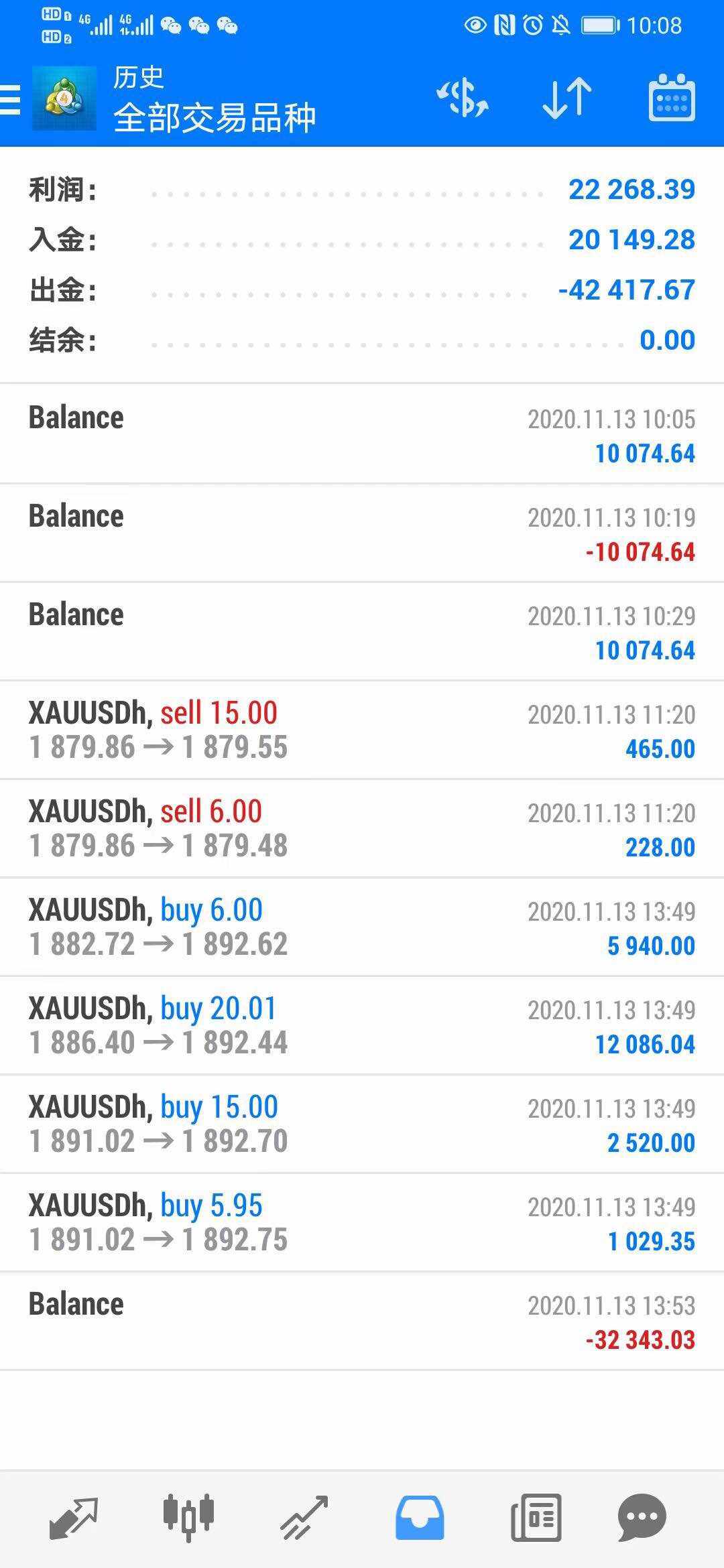Open XAUUSDh sell 6.00 trade
Image resolution: width=724 pixels, height=1568 pixels.
(x=362, y=828)
